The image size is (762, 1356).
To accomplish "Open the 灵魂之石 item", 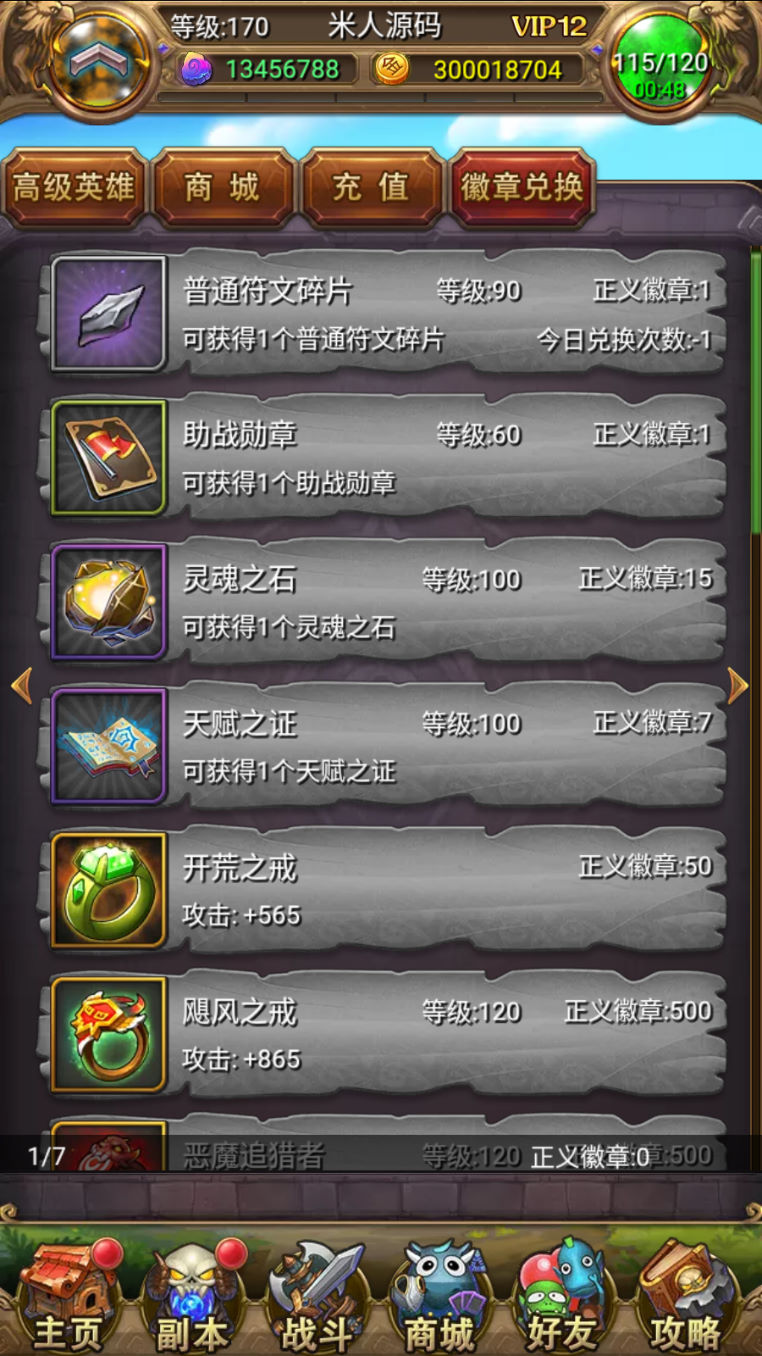I will click(x=385, y=602).
